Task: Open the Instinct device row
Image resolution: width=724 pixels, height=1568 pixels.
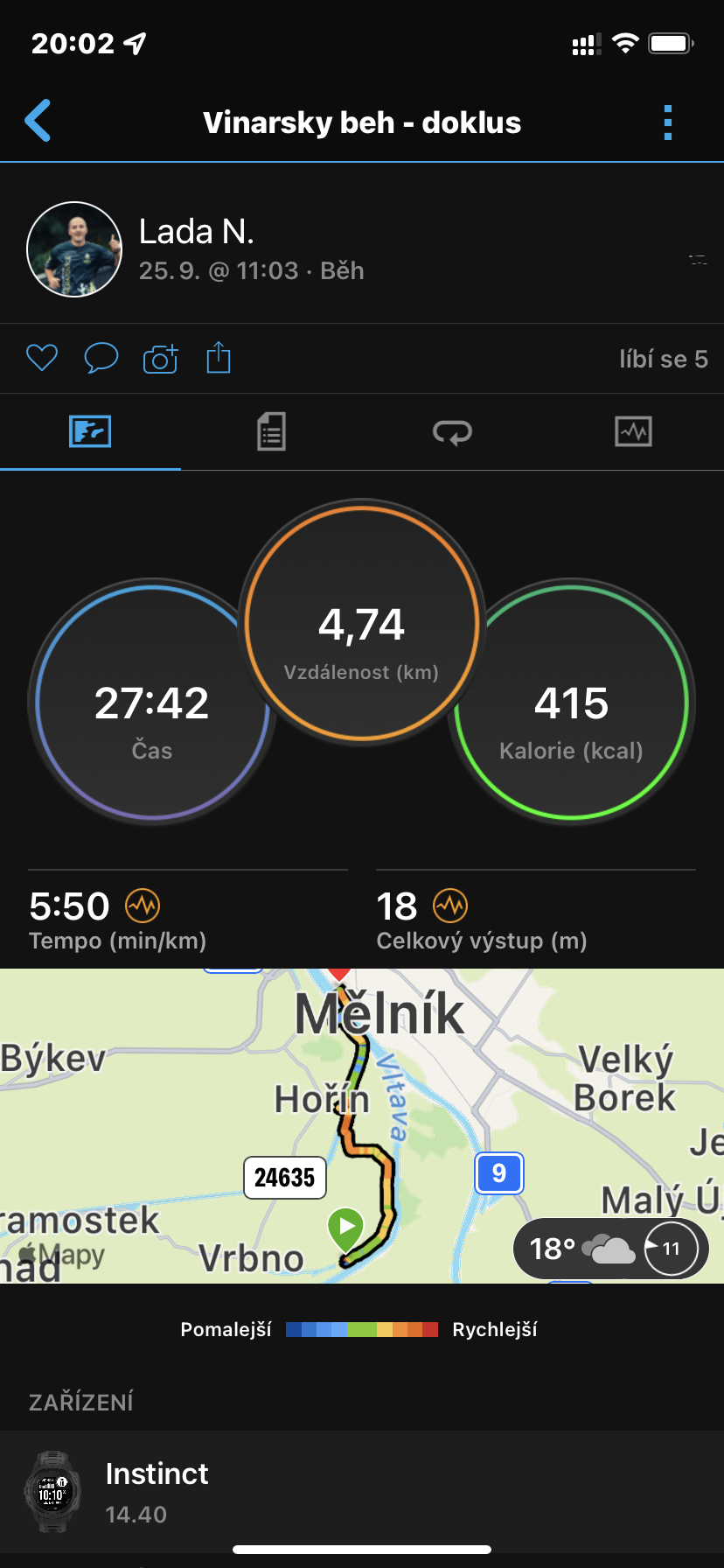Action: (362, 1492)
